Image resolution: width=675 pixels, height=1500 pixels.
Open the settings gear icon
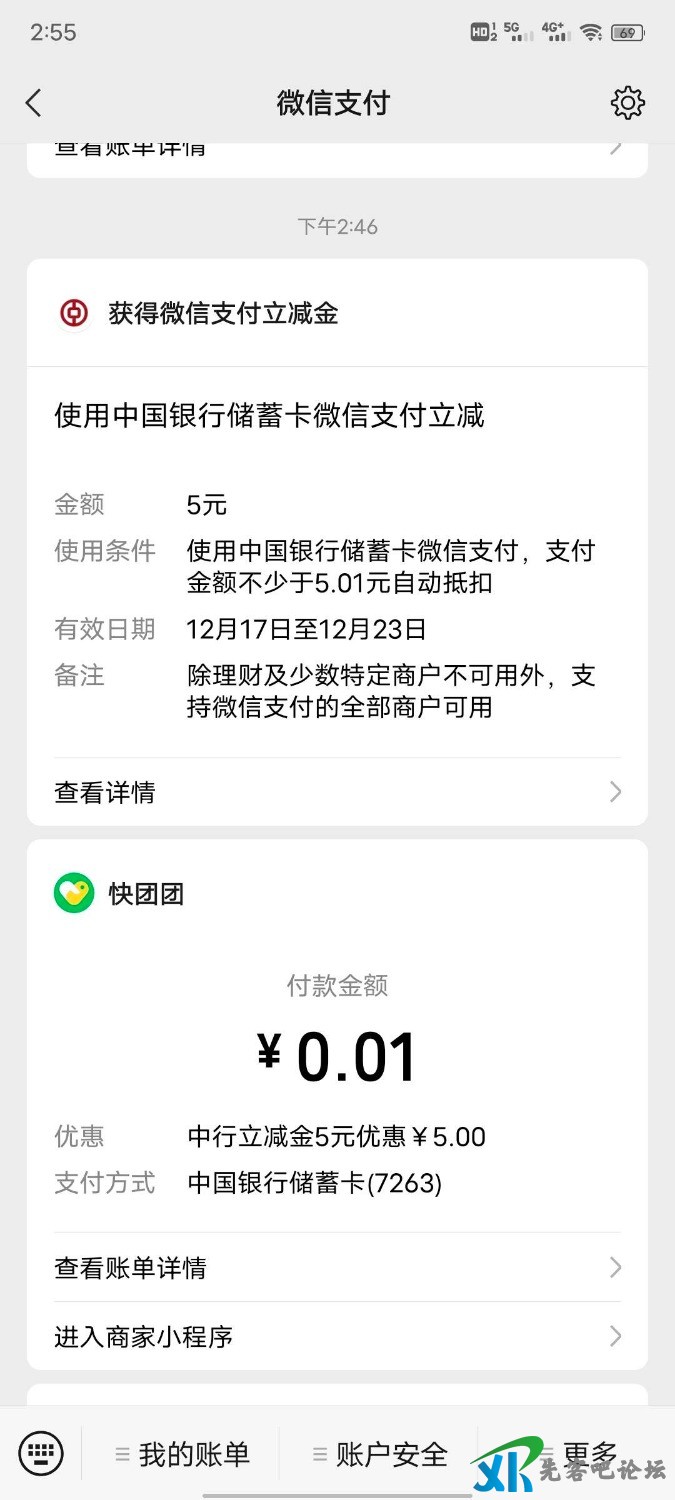click(627, 103)
